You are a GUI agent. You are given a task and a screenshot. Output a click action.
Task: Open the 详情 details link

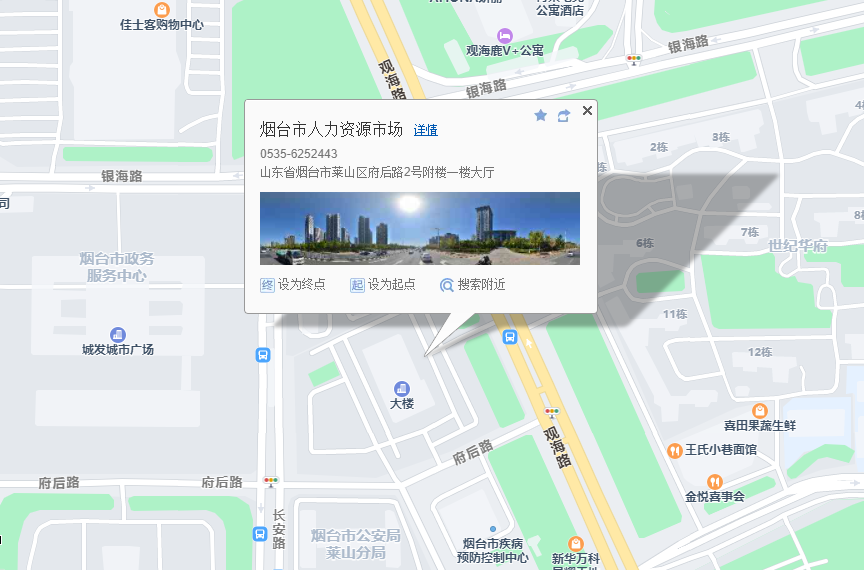[x=426, y=130]
